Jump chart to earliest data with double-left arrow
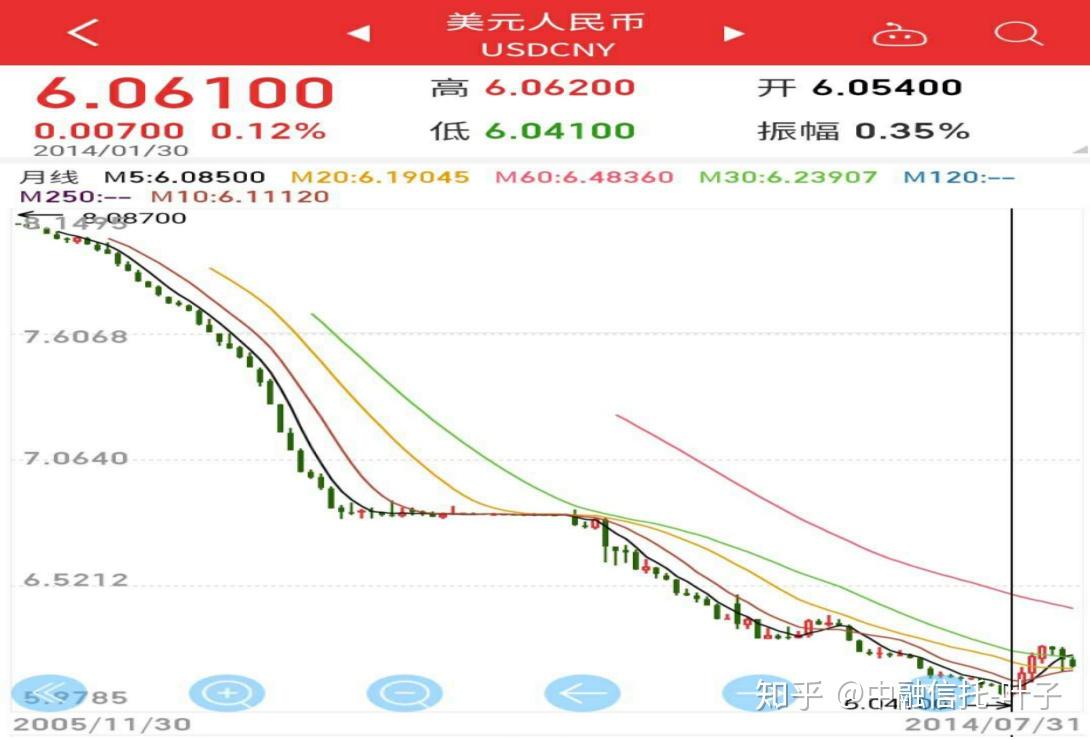 pos(47,692)
